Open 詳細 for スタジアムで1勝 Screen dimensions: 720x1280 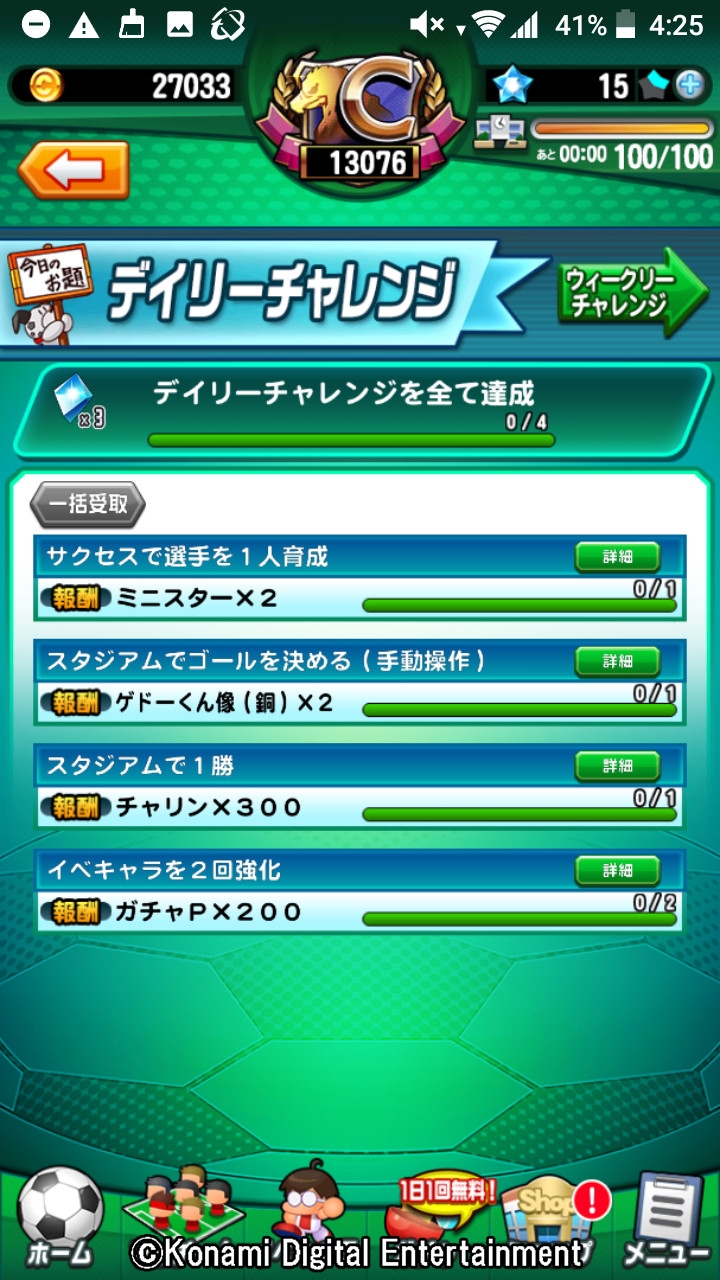tap(617, 766)
